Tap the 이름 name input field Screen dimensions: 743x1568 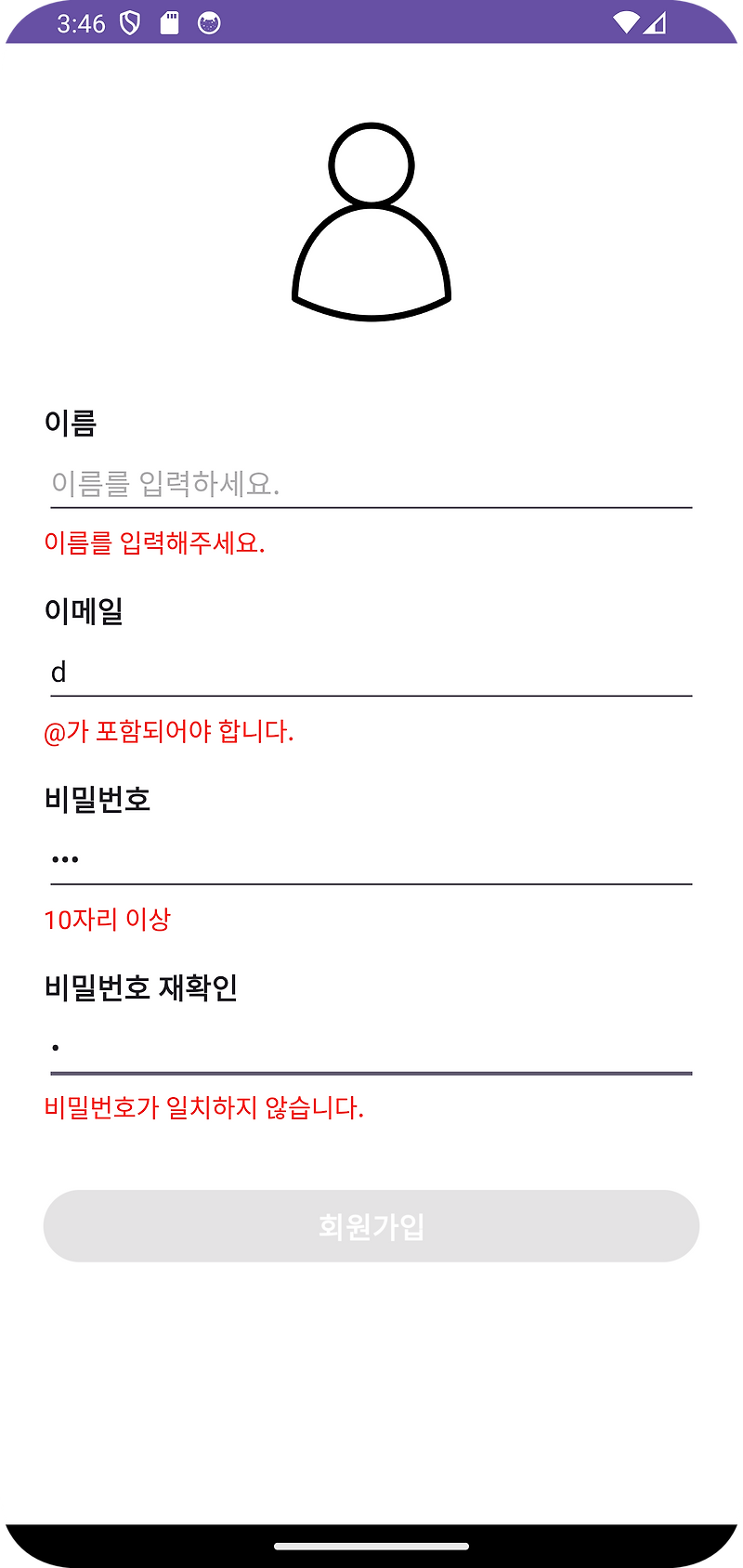(x=371, y=484)
